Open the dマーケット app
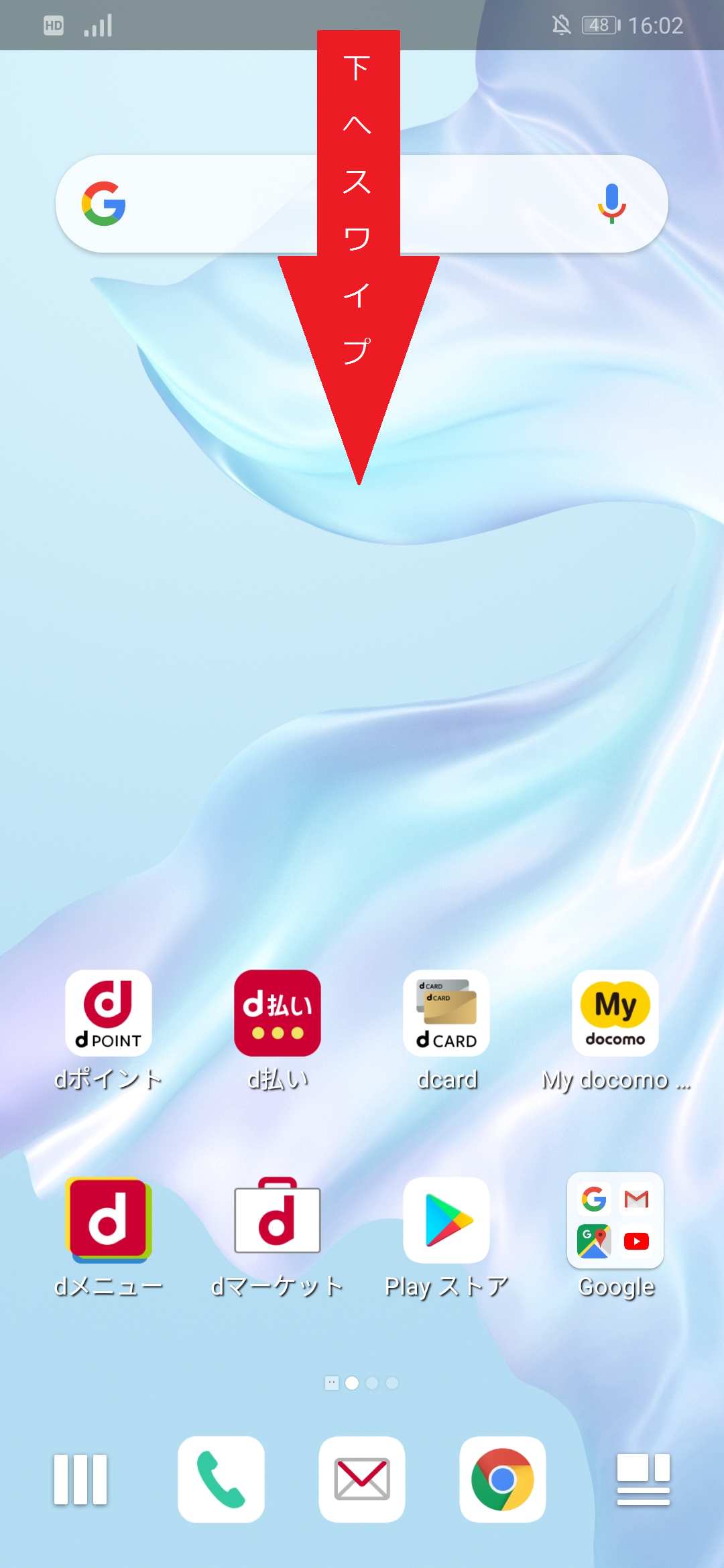This screenshot has width=724, height=1568. (x=278, y=1220)
